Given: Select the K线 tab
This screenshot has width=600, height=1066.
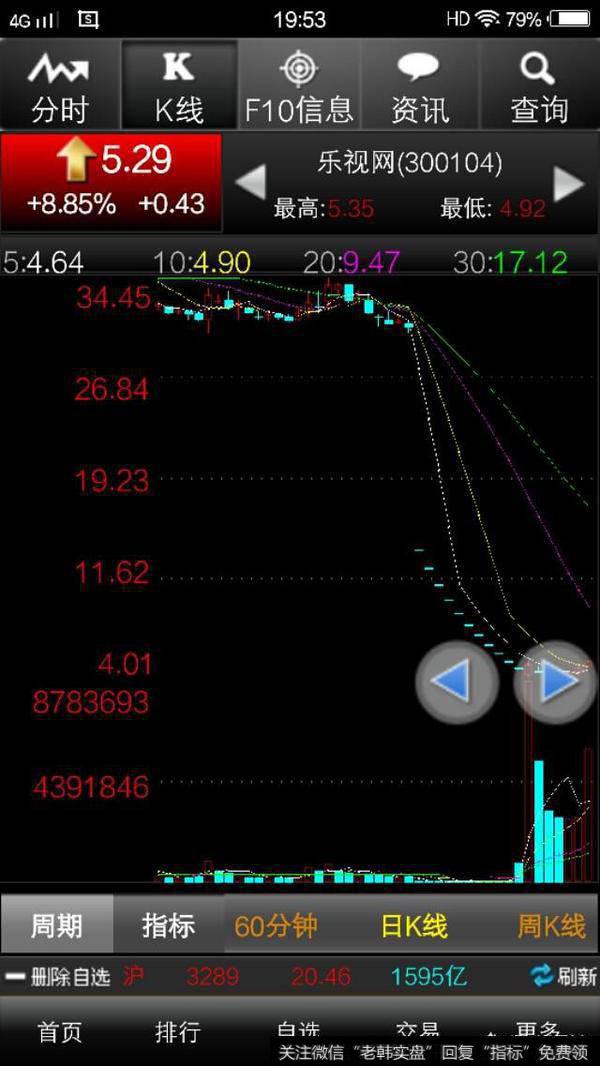Looking at the screenshot, I should click(x=179, y=87).
